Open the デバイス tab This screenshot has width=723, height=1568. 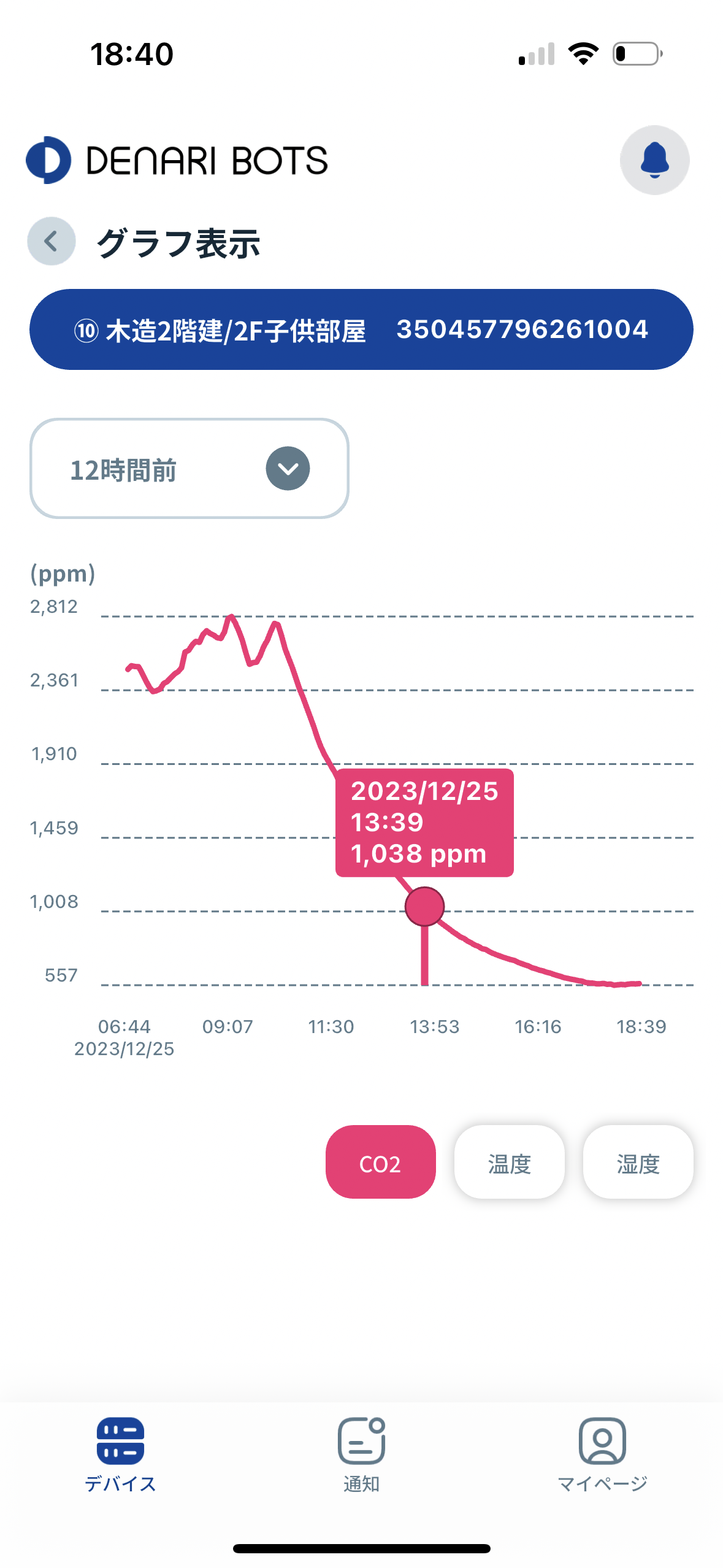click(120, 1455)
